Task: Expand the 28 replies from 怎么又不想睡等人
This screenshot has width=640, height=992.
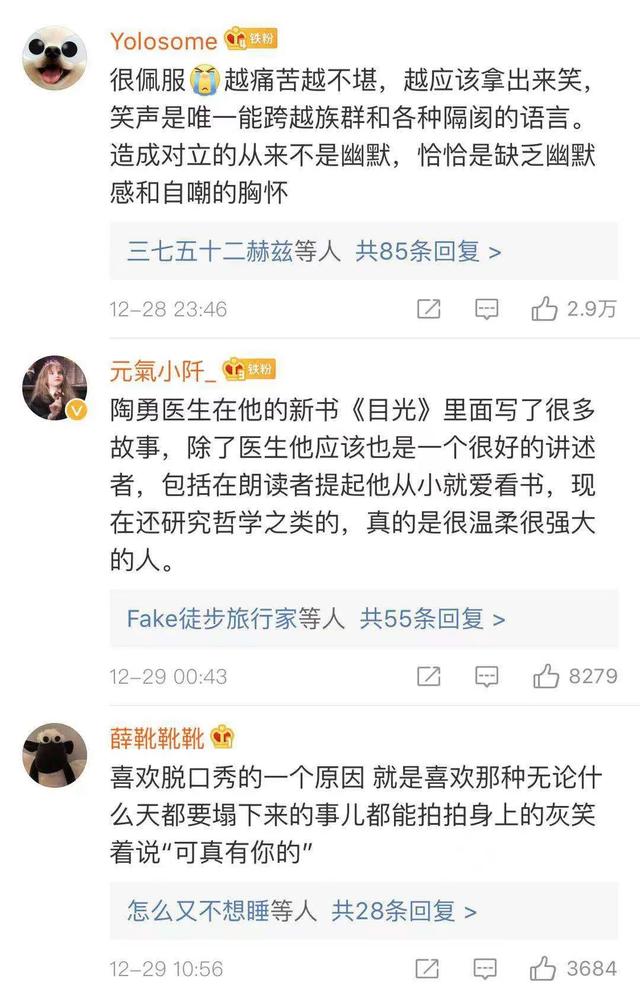Action: [x=302, y=911]
